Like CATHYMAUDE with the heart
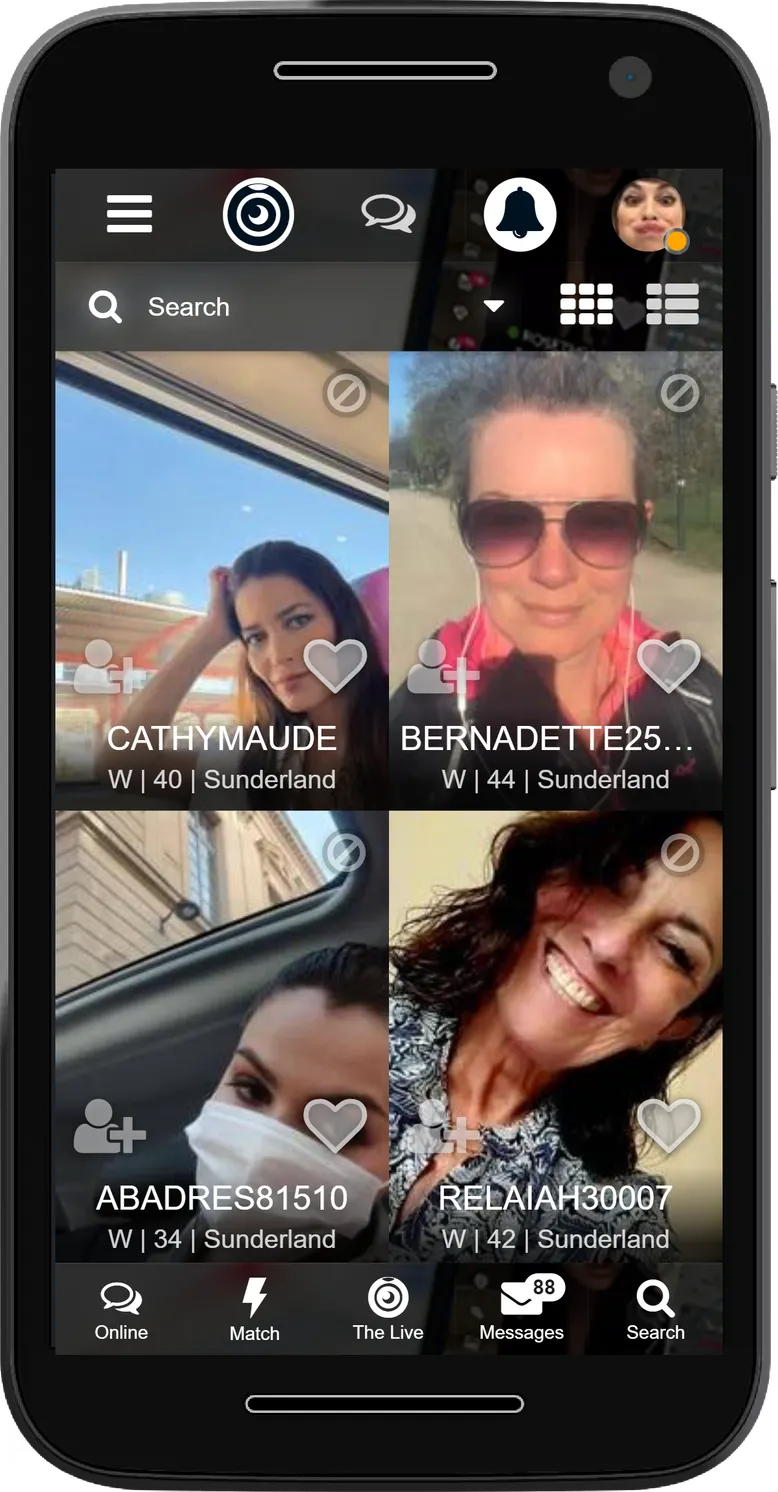 (x=335, y=665)
